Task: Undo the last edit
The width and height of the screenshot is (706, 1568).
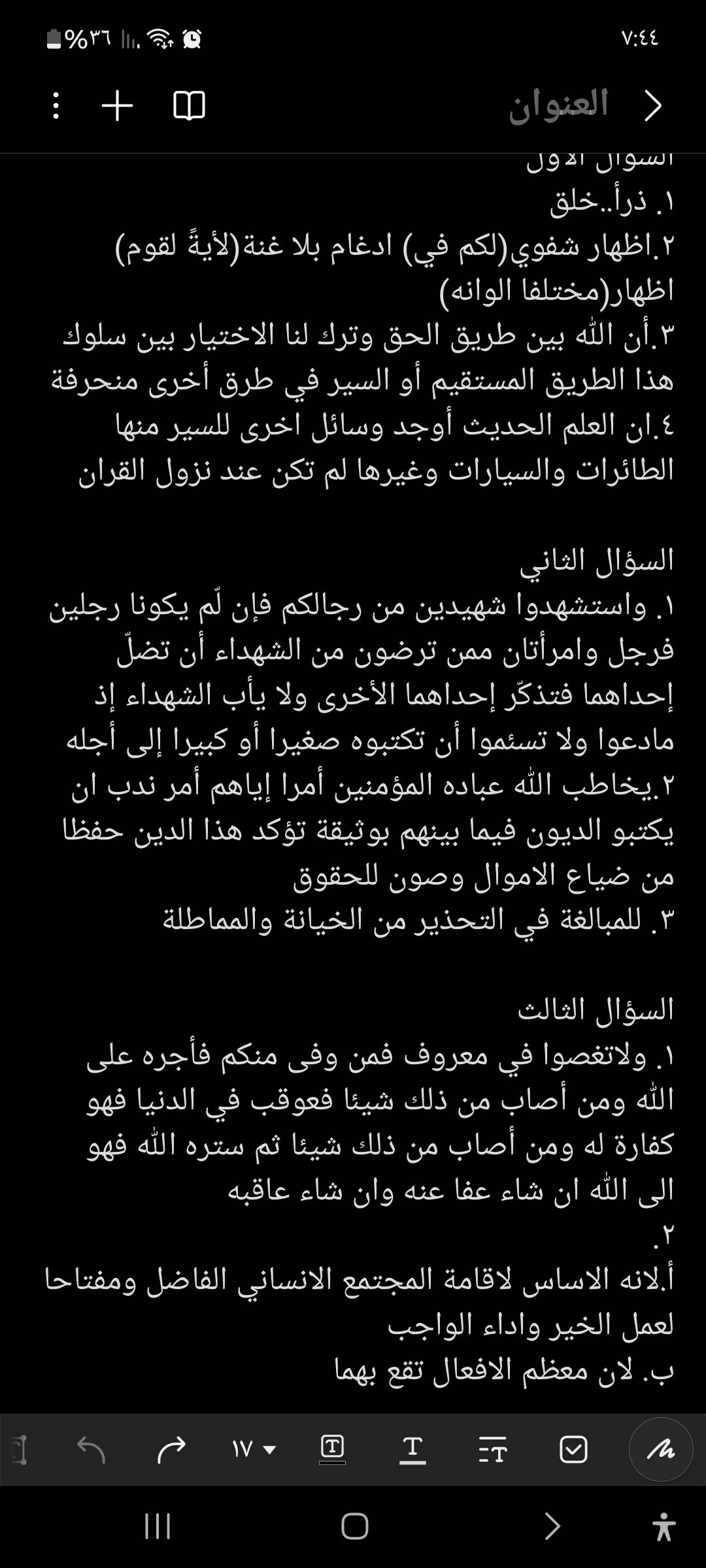Action: (91, 1450)
